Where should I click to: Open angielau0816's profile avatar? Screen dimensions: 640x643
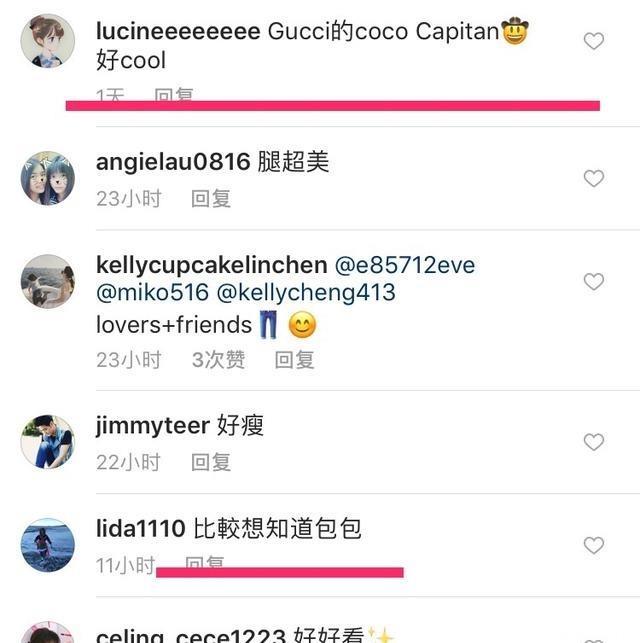pyautogui.click(x=48, y=179)
